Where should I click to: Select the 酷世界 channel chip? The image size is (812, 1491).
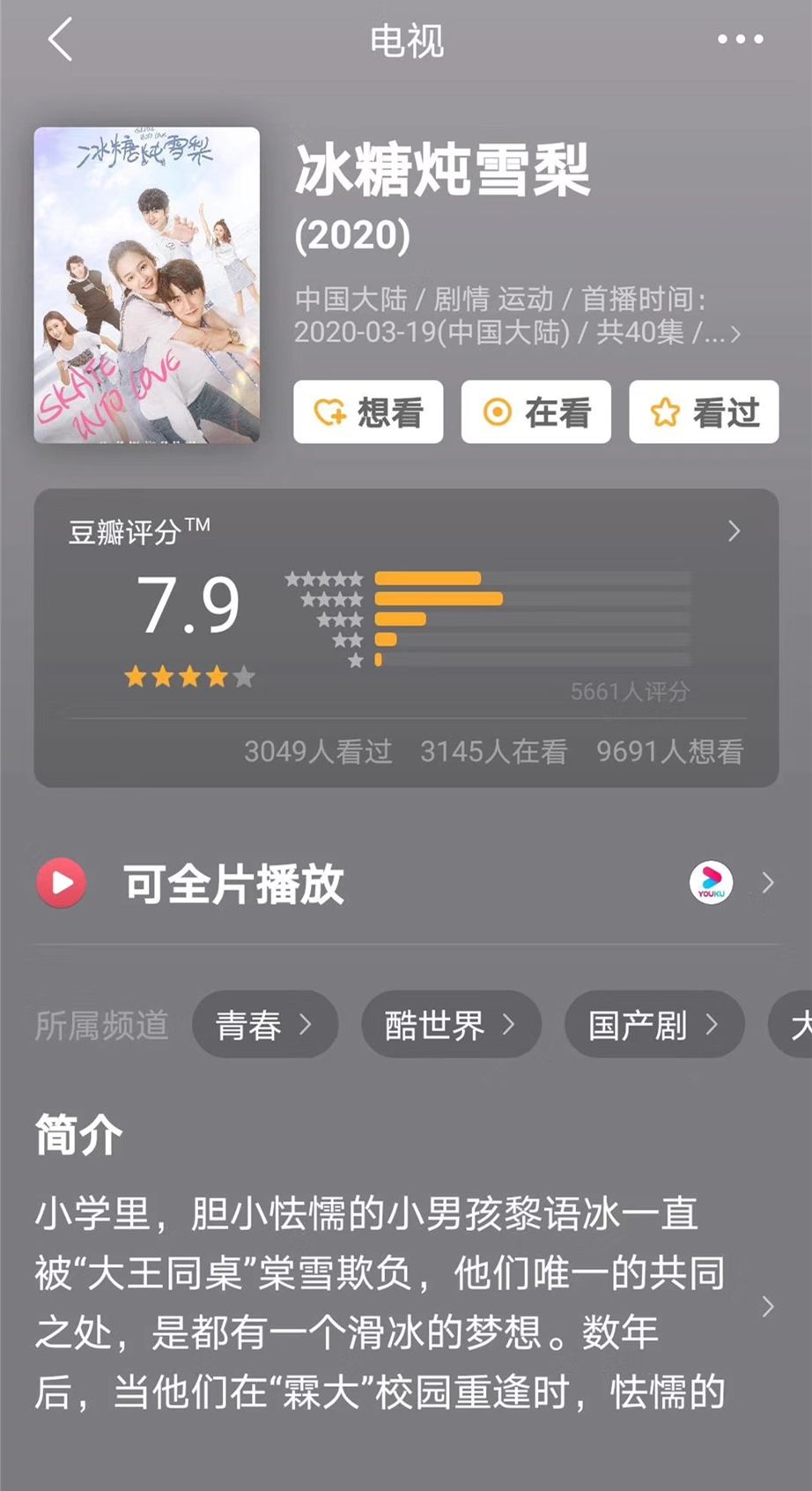click(450, 1024)
